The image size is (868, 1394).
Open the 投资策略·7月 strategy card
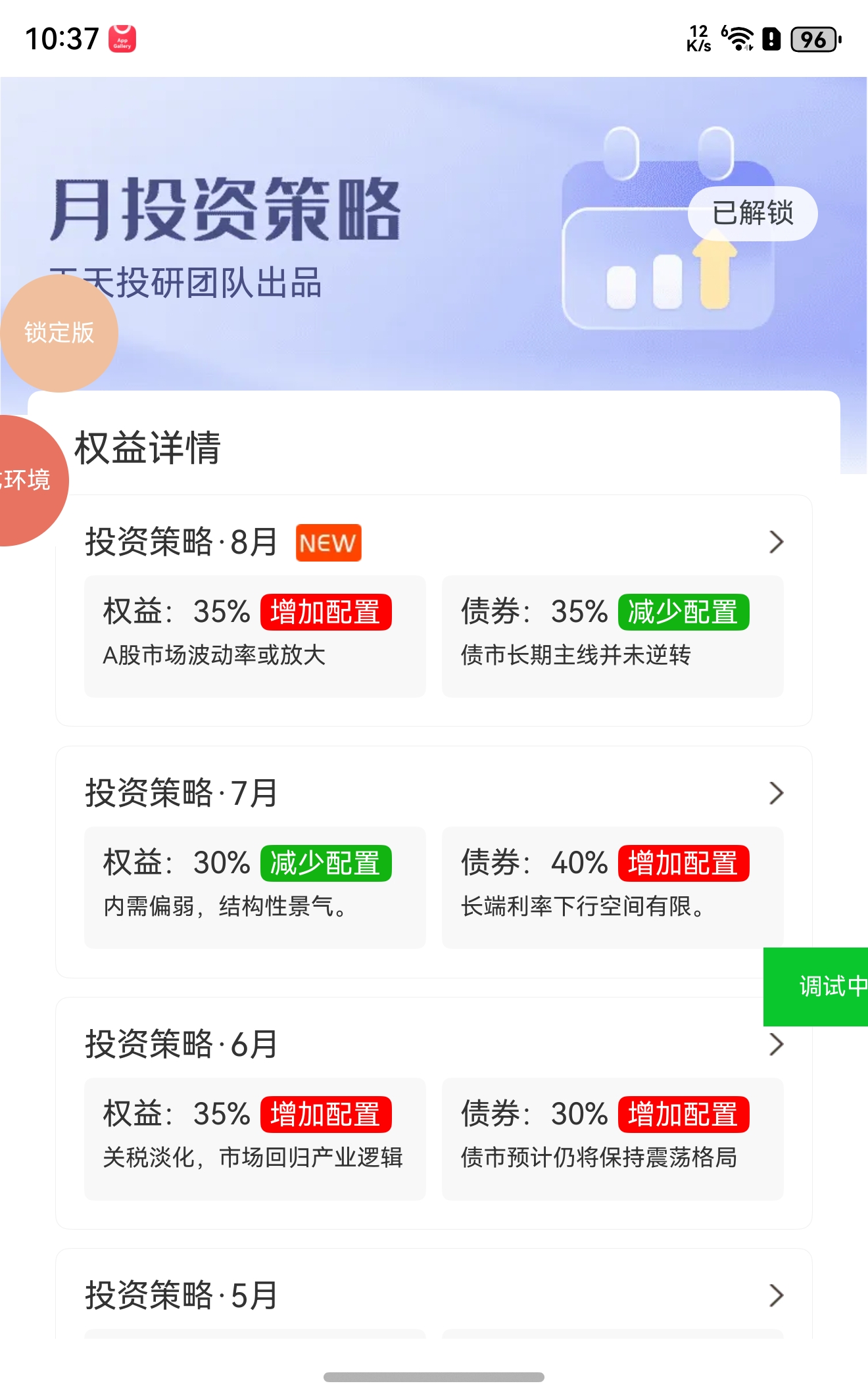click(434, 793)
